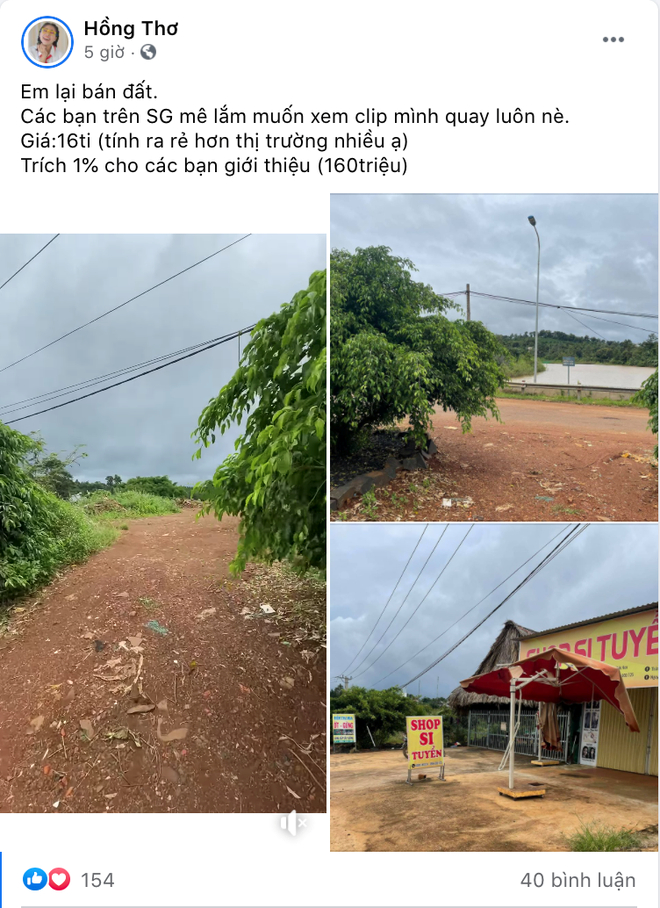Screen dimensions: 660x908
Task: Open Hồng Thơ's profile picture
Action: point(47,41)
